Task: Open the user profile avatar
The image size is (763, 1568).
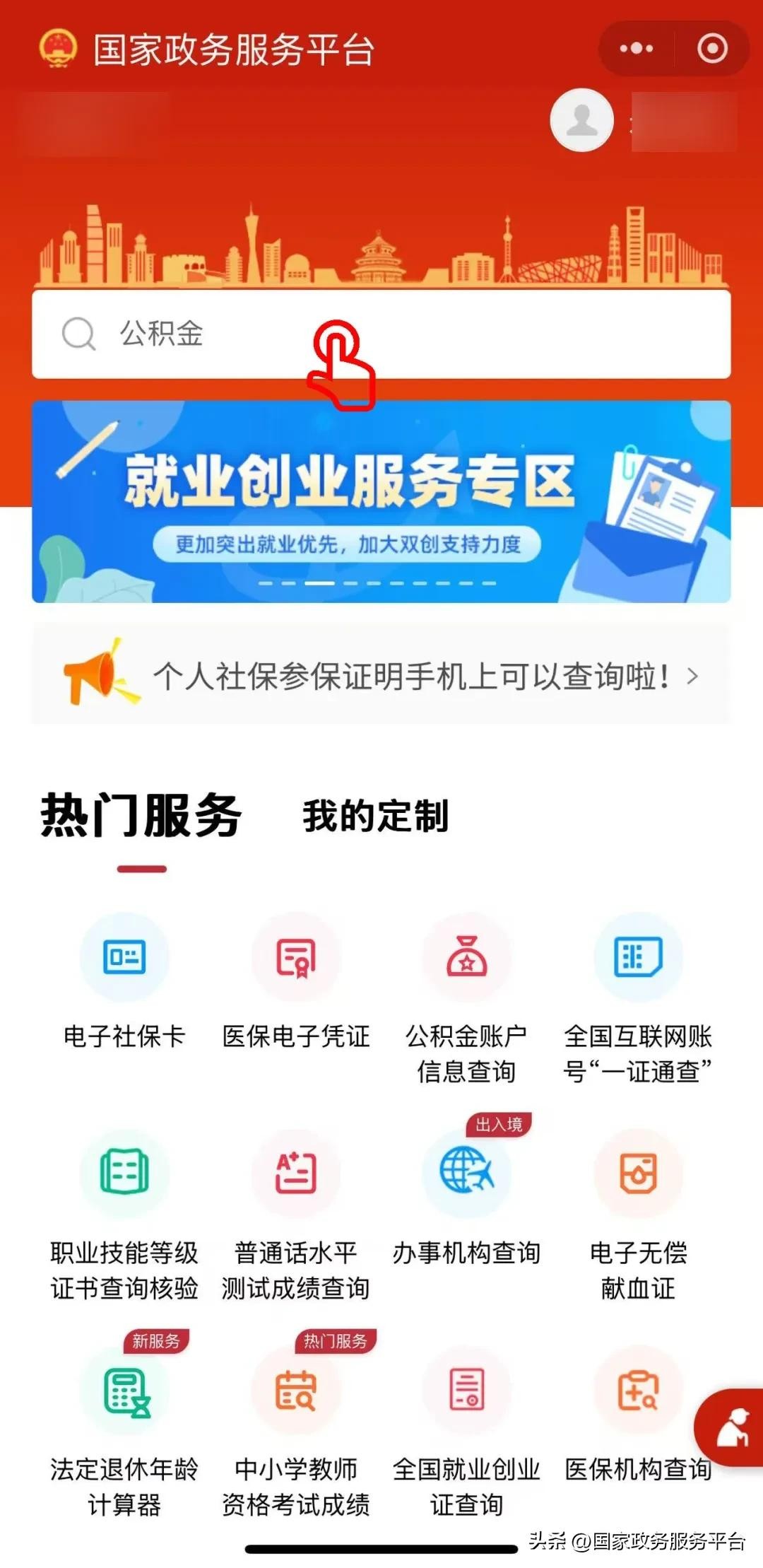Action: tap(581, 119)
